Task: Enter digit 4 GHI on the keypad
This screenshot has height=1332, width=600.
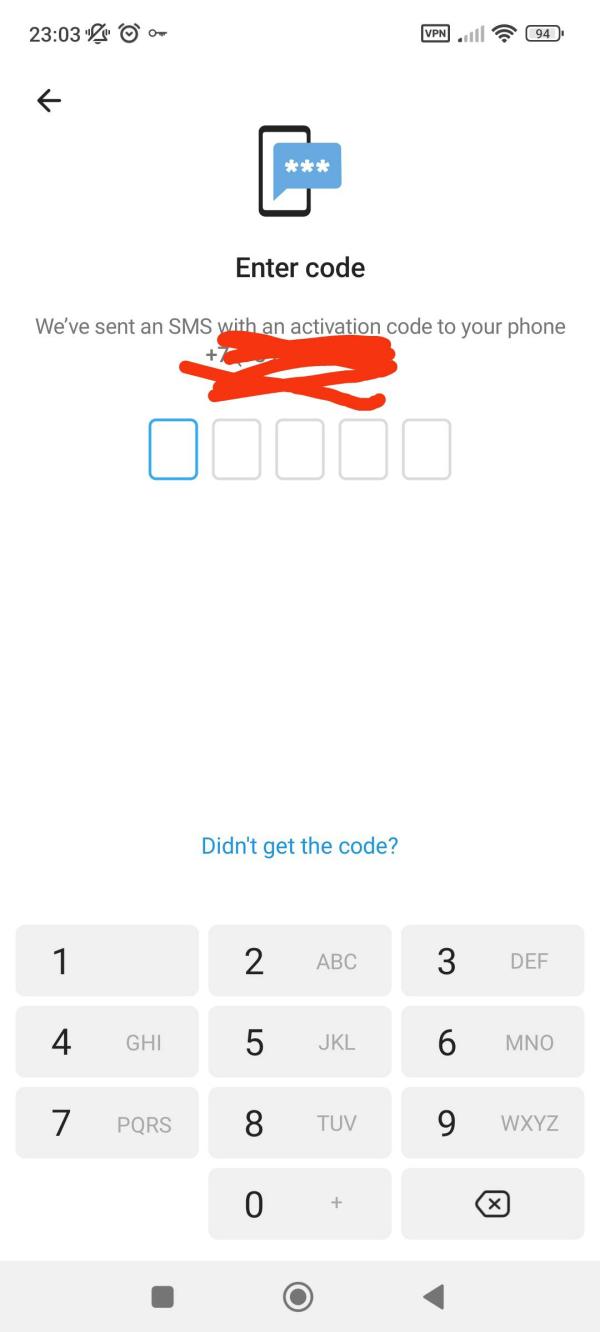Action: (x=107, y=1042)
